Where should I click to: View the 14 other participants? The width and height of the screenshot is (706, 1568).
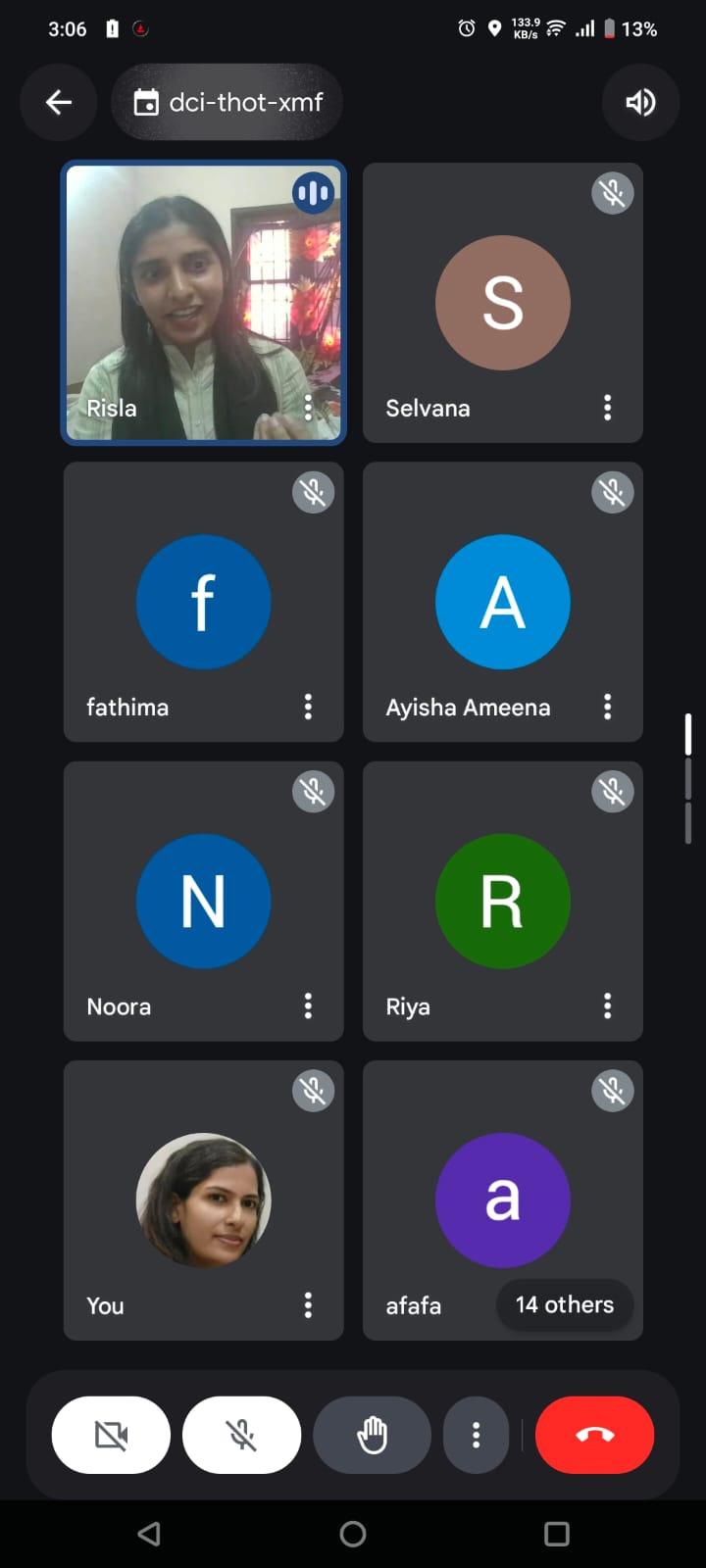click(x=564, y=1304)
